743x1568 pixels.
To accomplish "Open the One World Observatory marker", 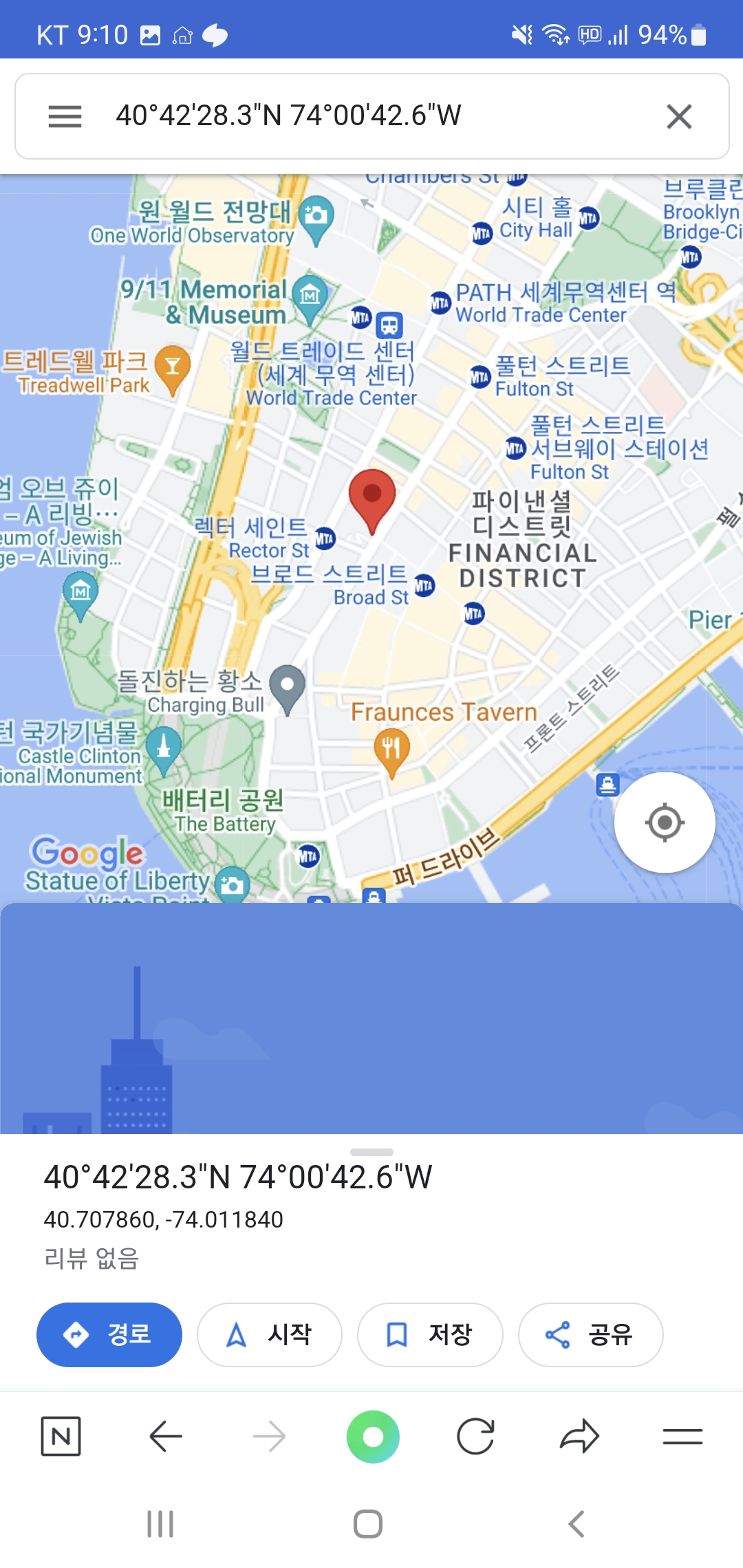I will click(x=316, y=218).
